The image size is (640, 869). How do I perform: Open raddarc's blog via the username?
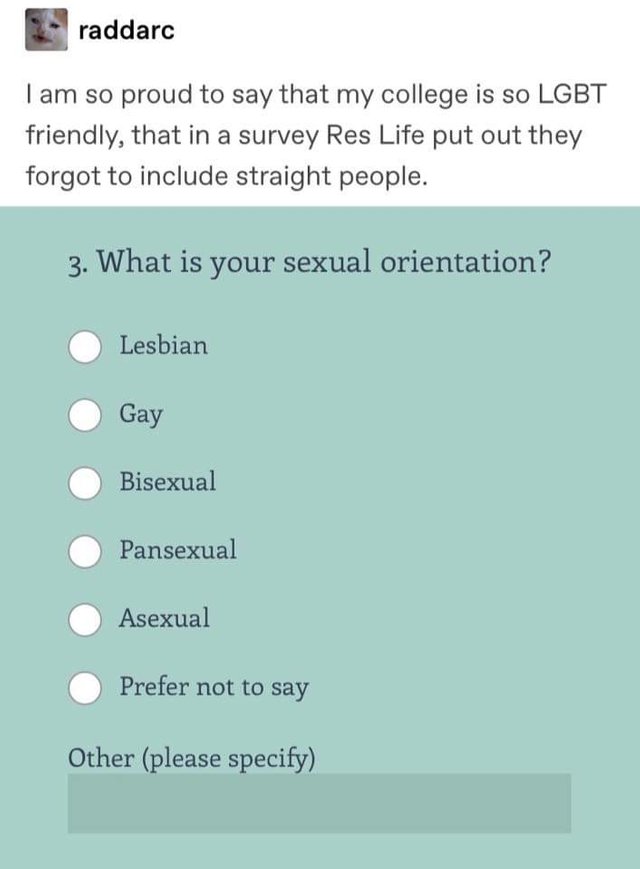coord(126,31)
